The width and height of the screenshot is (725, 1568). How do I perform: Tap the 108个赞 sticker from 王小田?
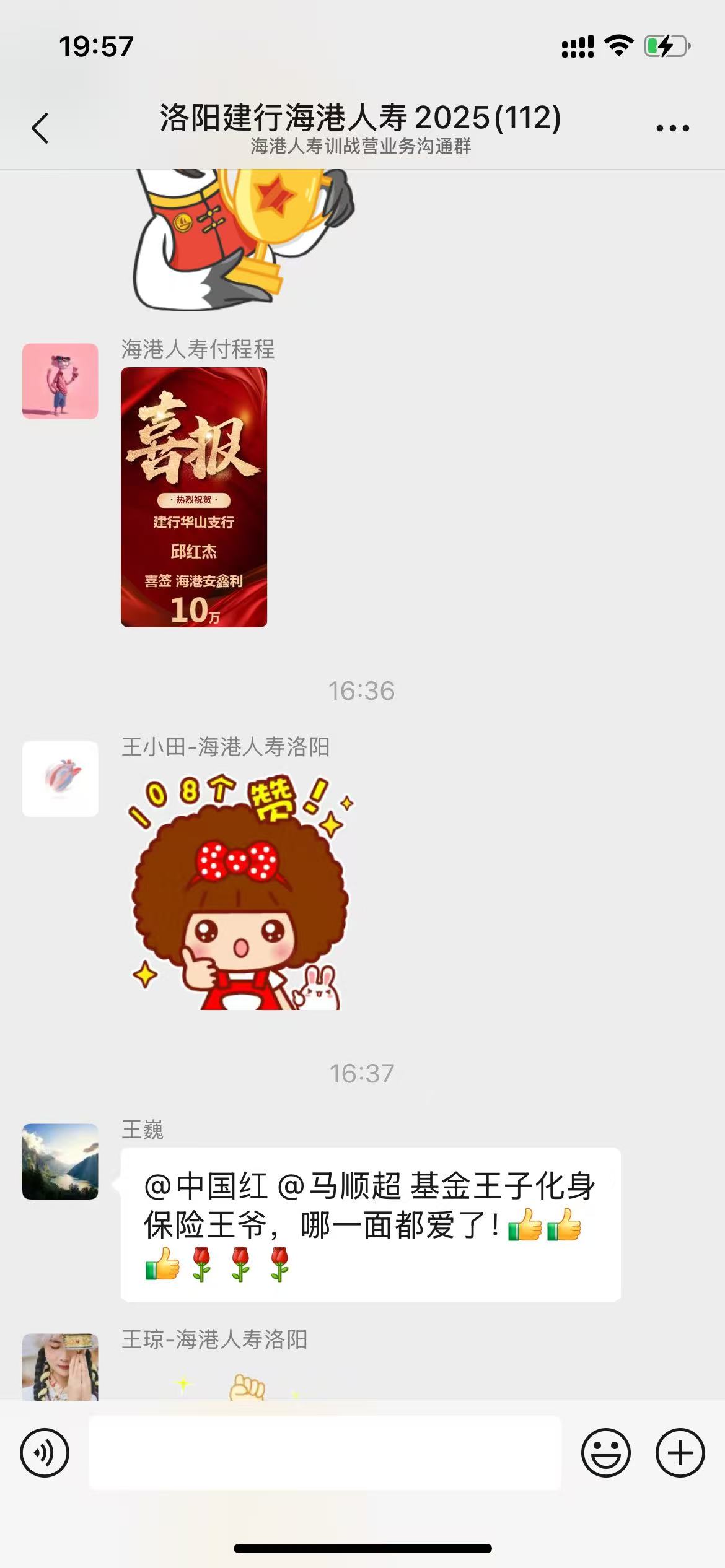(240, 892)
